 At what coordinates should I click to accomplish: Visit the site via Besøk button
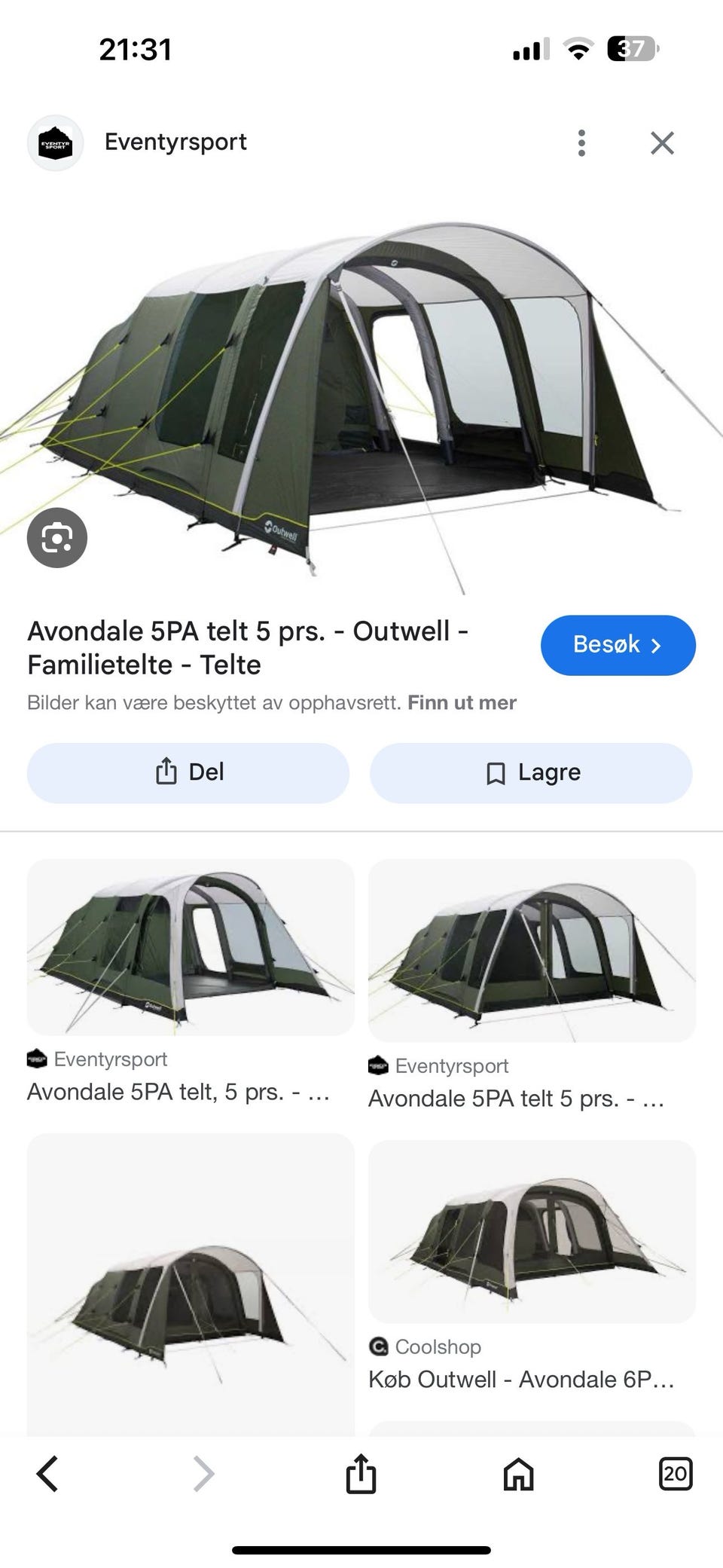pos(618,645)
